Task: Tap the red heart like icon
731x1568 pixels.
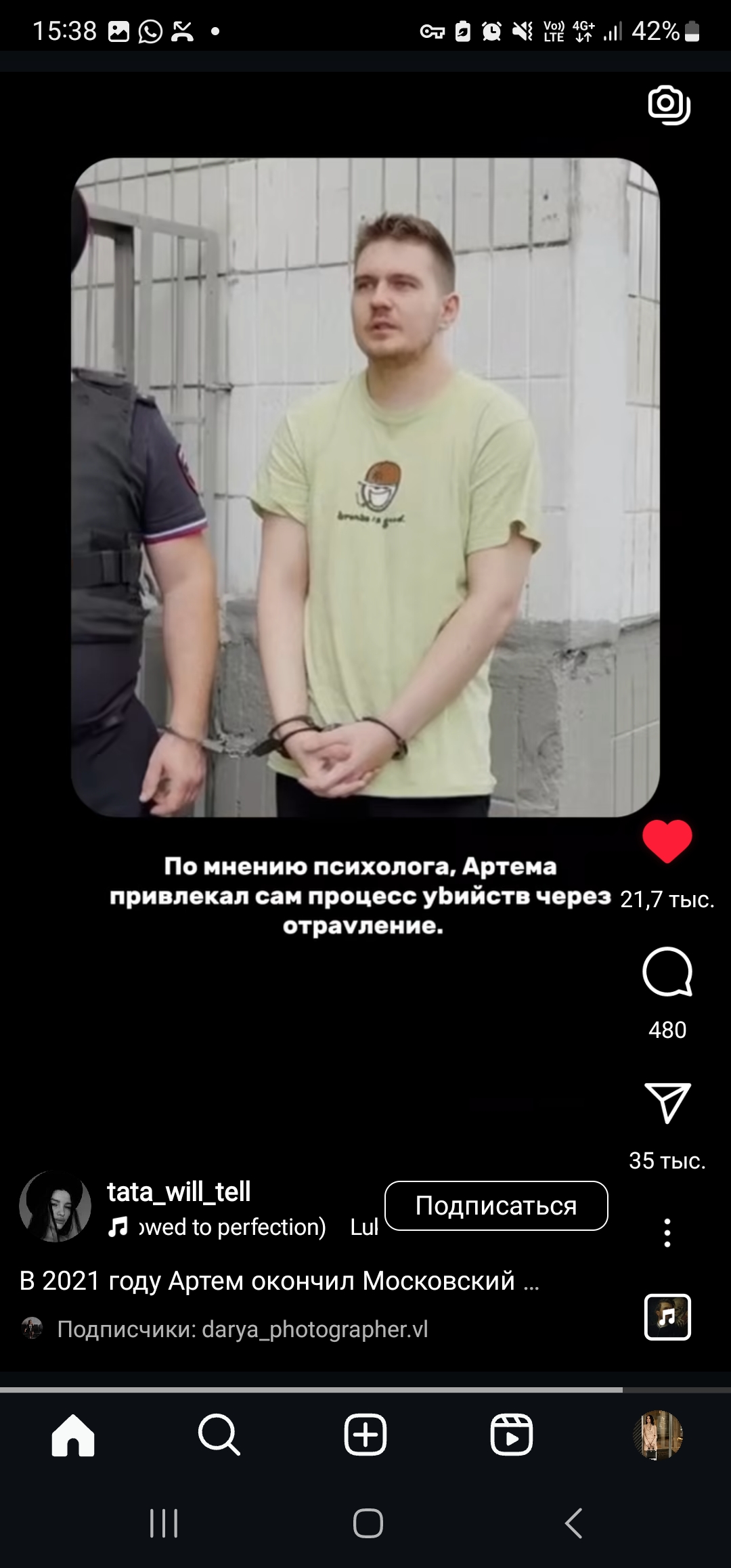Action: [x=667, y=841]
